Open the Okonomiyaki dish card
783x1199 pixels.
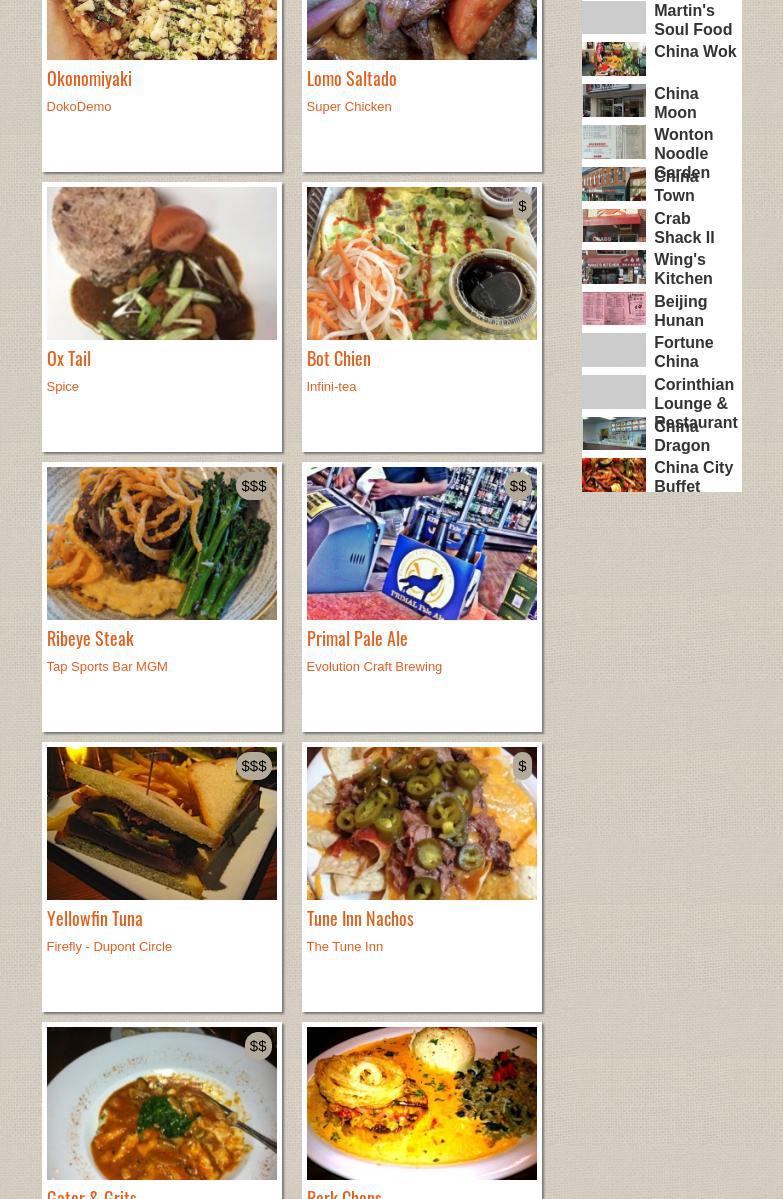tap(89, 78)
